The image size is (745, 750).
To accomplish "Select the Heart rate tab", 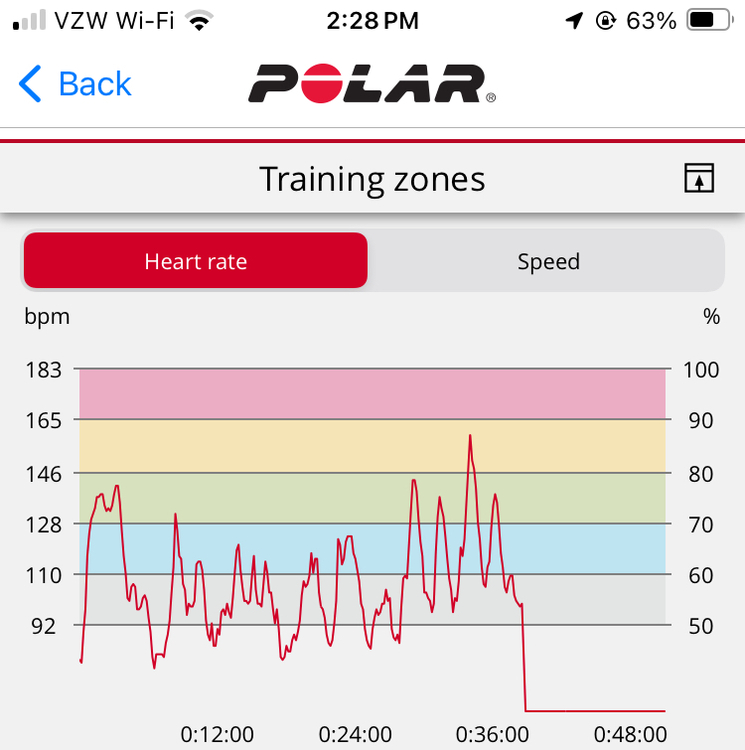I will coord(196,262).
